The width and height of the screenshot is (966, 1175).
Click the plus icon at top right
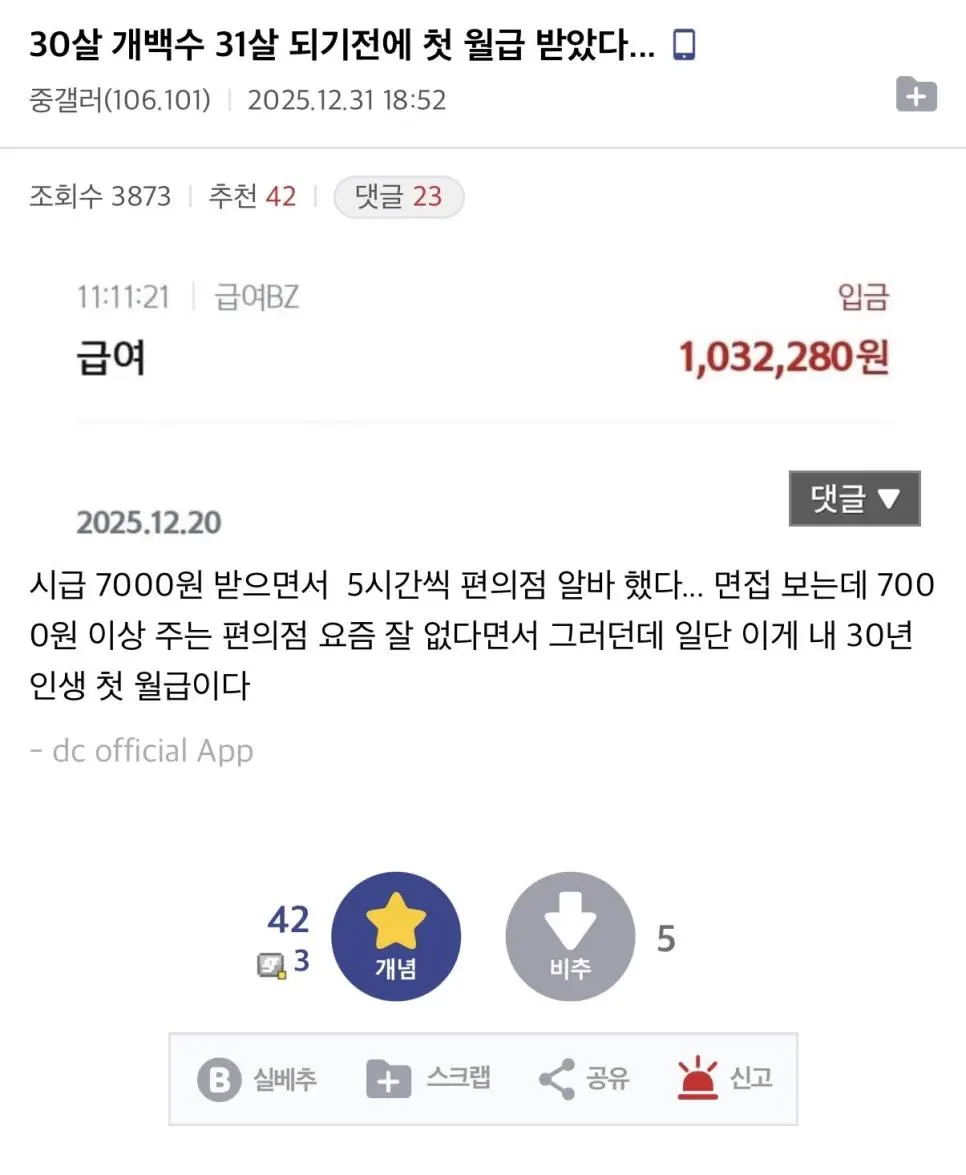point(915,95)
